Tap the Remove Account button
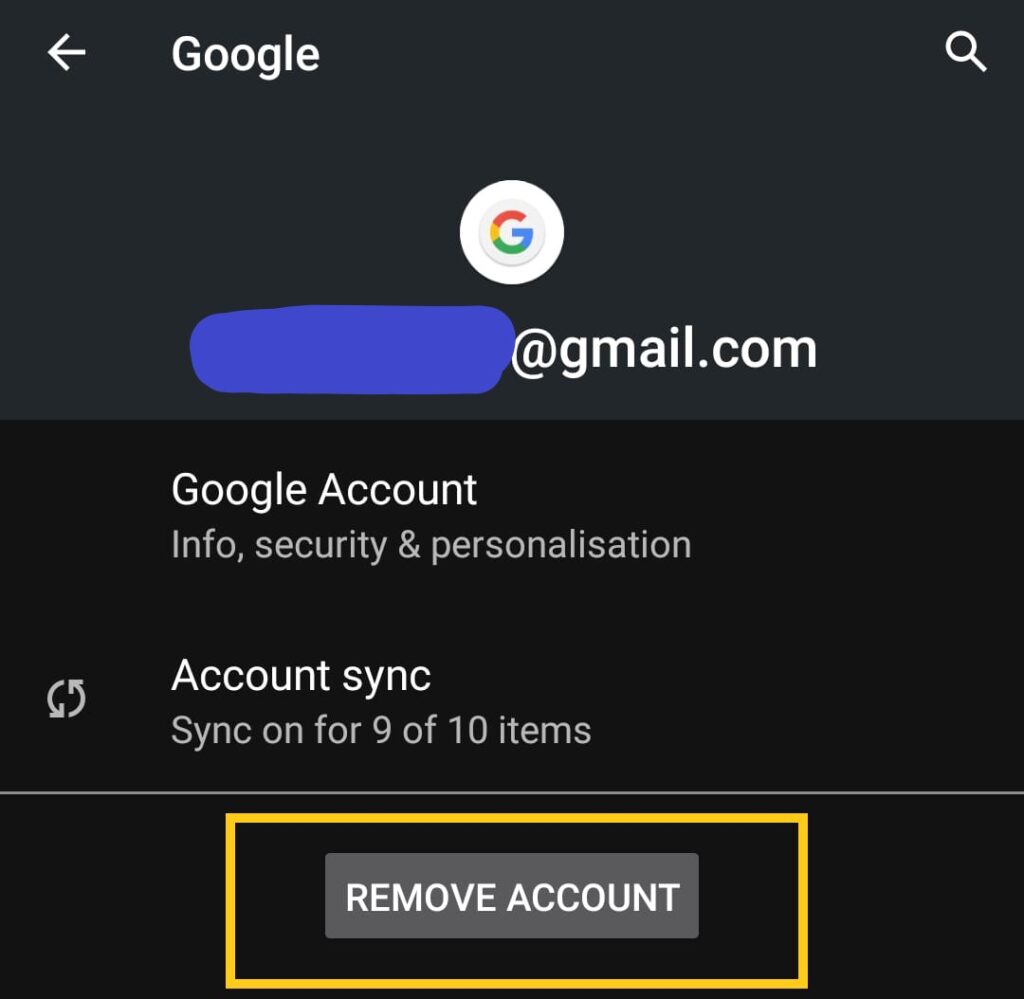Image resolution: width=1024 pixels, height=999 pixels. (512, 896)
